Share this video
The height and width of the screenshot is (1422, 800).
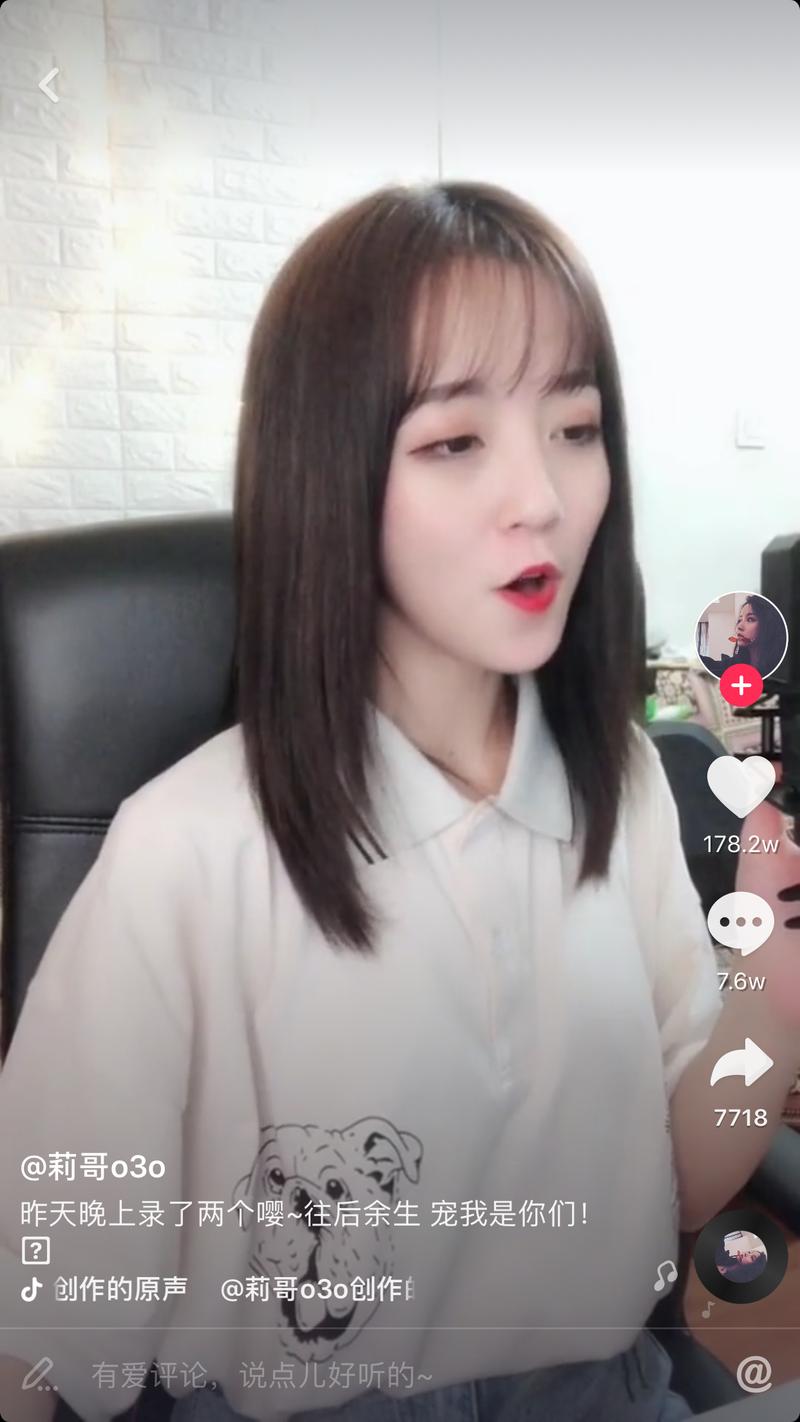(x=741, y=1064)
